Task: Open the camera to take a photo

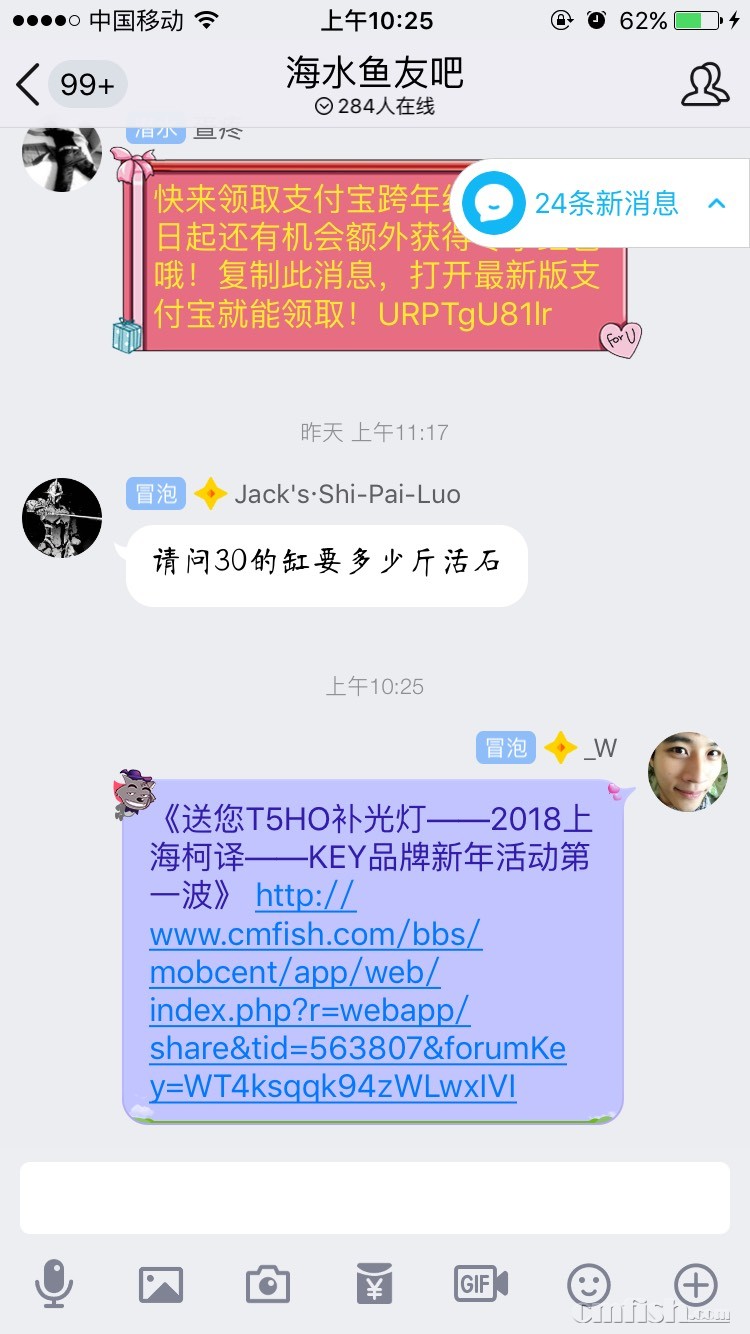Action: (x=267, y=1284)
